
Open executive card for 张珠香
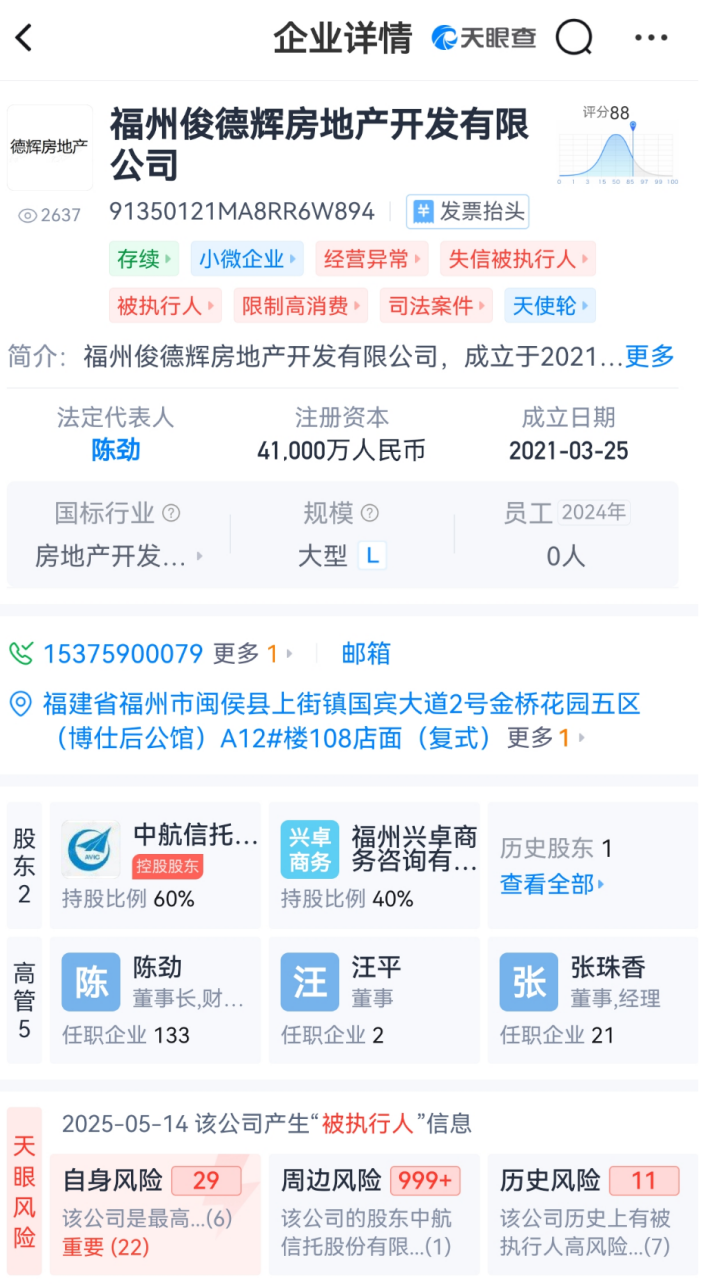tap(592, 1000)
